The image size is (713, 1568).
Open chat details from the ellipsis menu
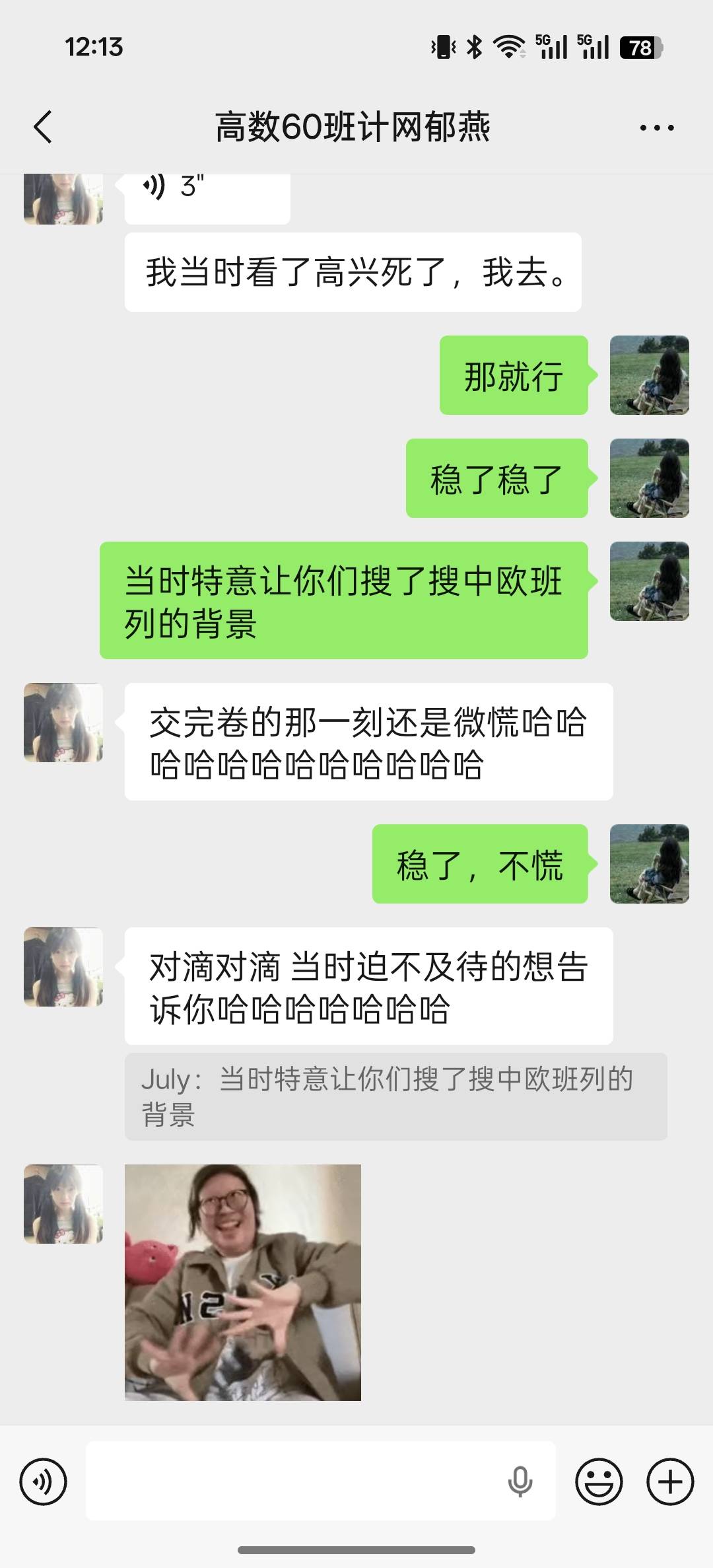[x=657, y=127]
